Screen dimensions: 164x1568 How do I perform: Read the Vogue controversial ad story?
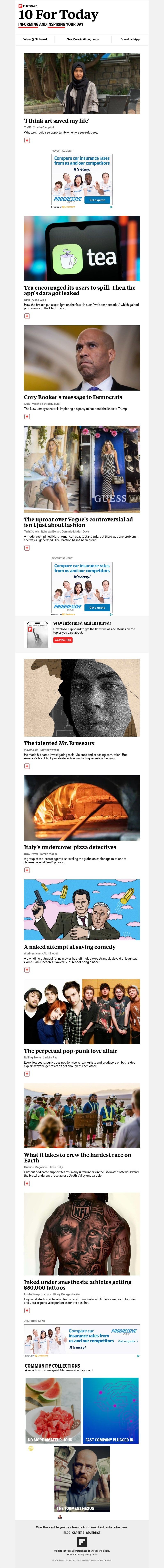click(x=78, y=522)
